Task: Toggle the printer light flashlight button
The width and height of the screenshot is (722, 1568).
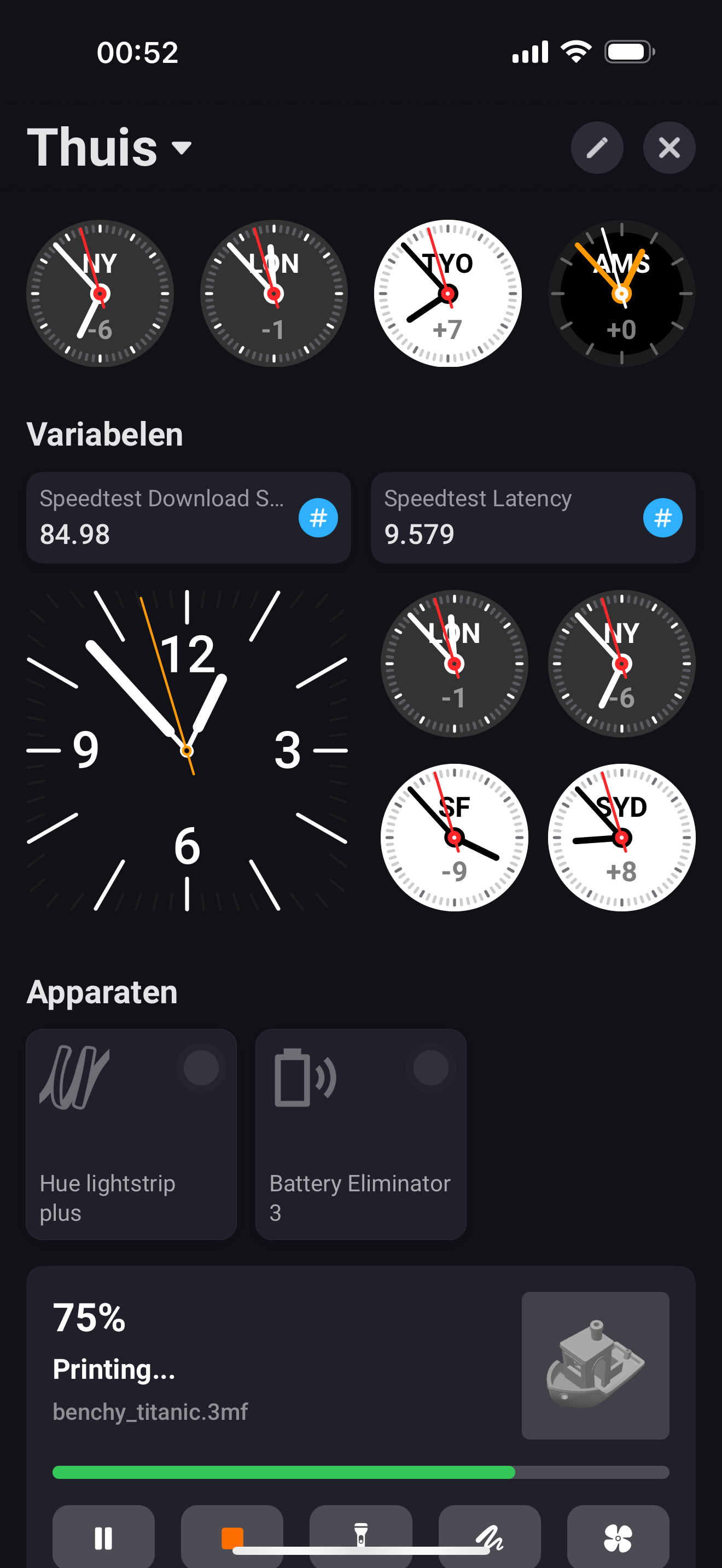Action: click(x=360, y=1534)
